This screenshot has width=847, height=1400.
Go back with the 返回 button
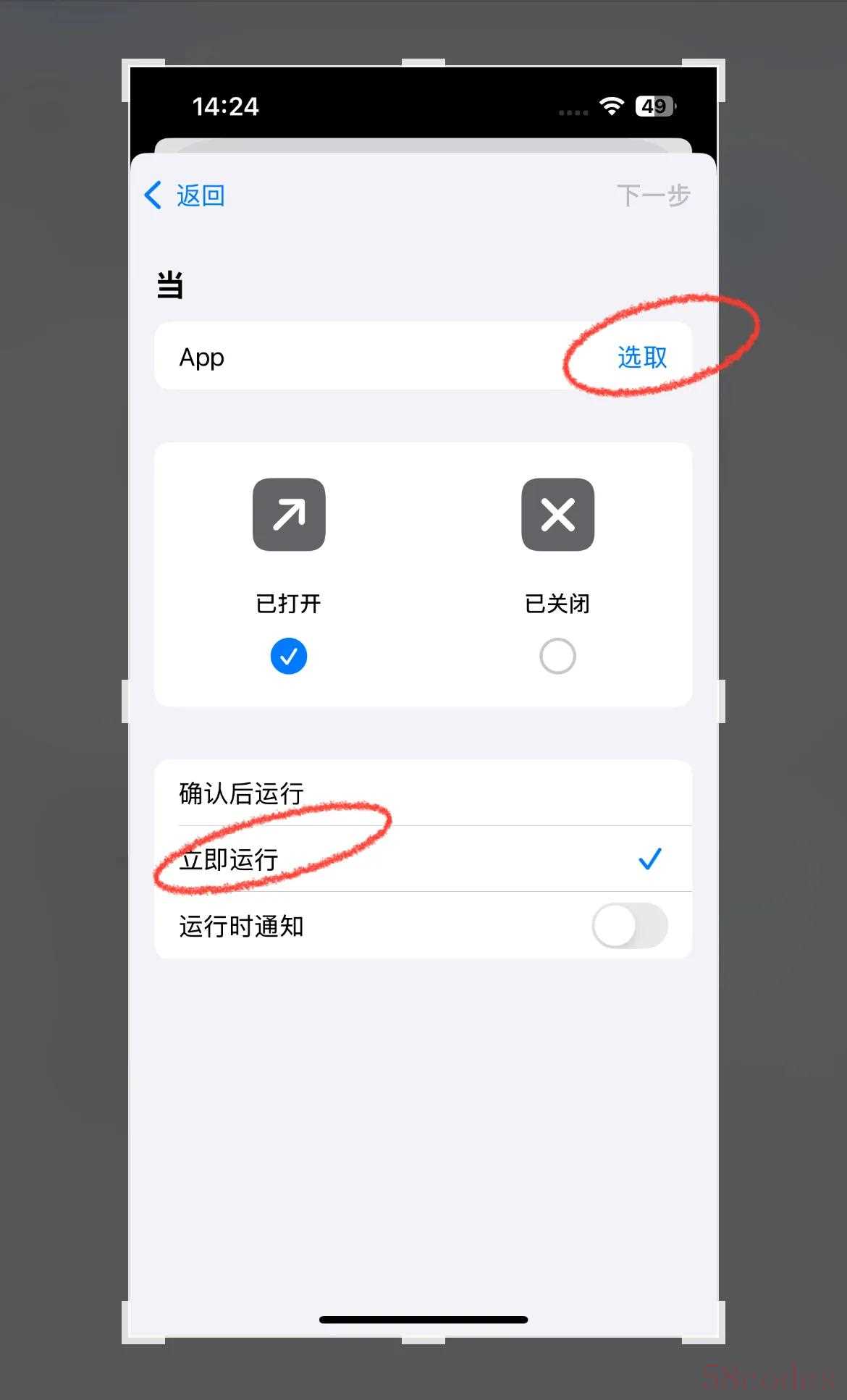click(185, 195)
